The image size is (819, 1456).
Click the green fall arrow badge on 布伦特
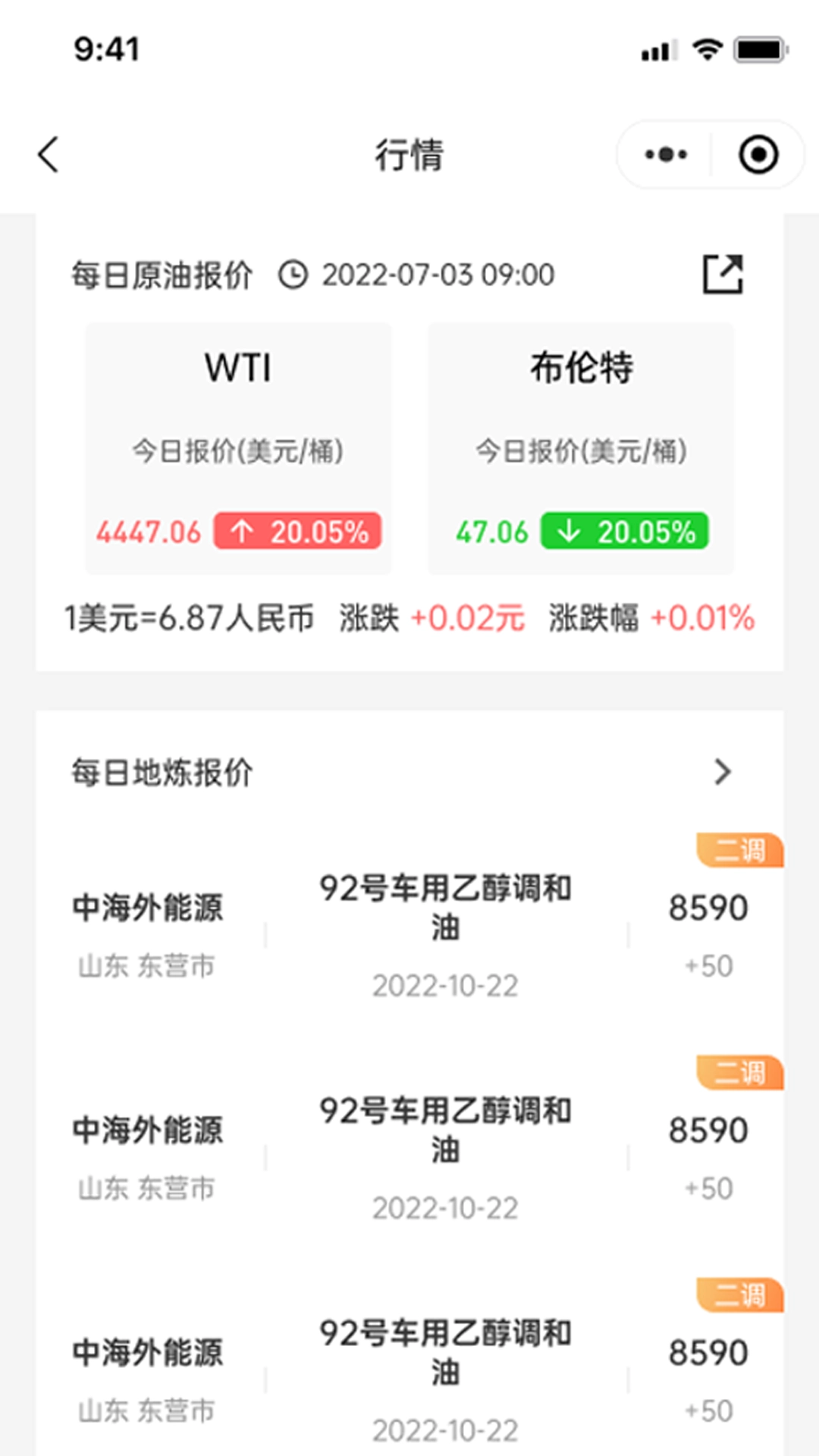[x=625, y=533]
